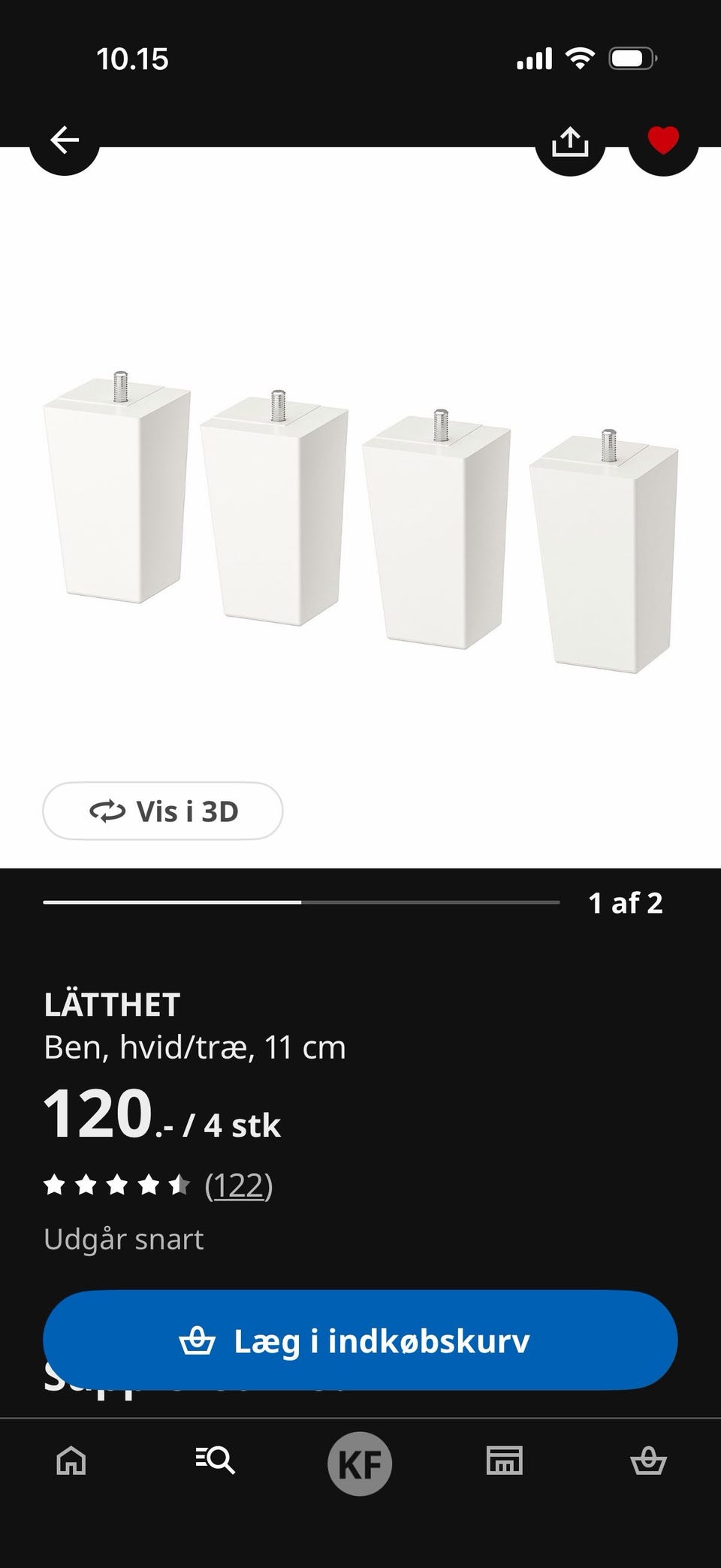Open the Search tab
Screen dimensions: 721x1568
(x=216, y=1463)
